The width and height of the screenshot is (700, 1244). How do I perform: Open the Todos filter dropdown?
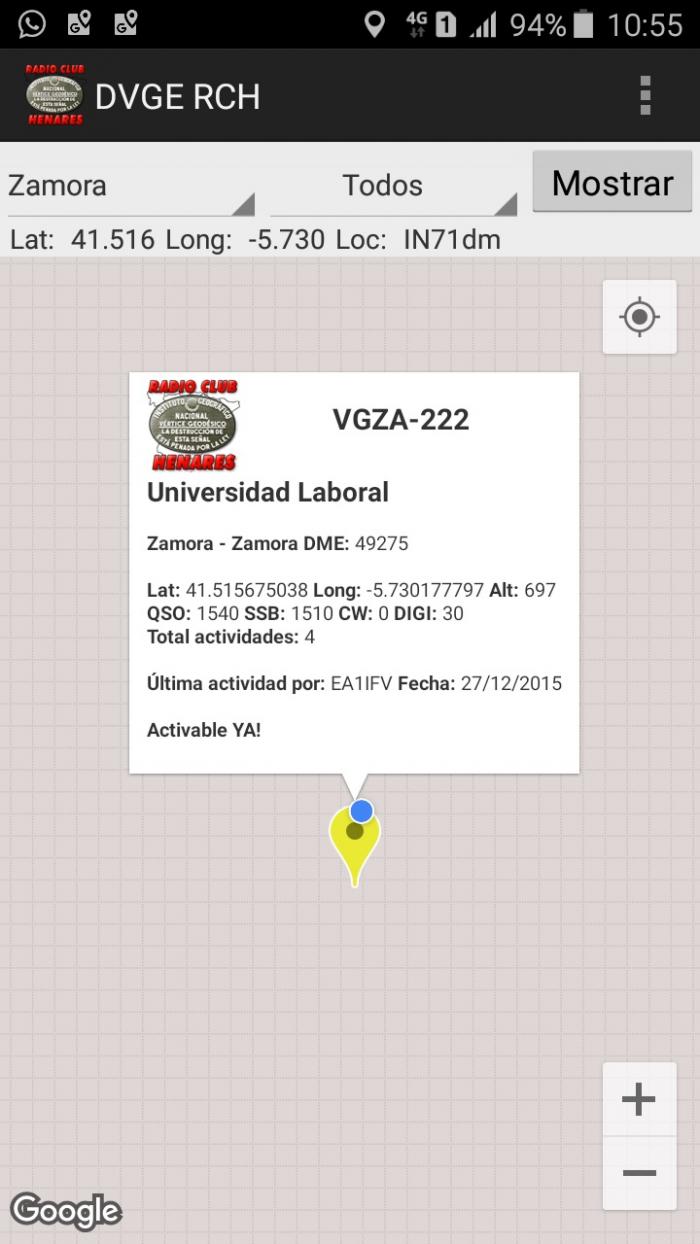click(393, 186)
